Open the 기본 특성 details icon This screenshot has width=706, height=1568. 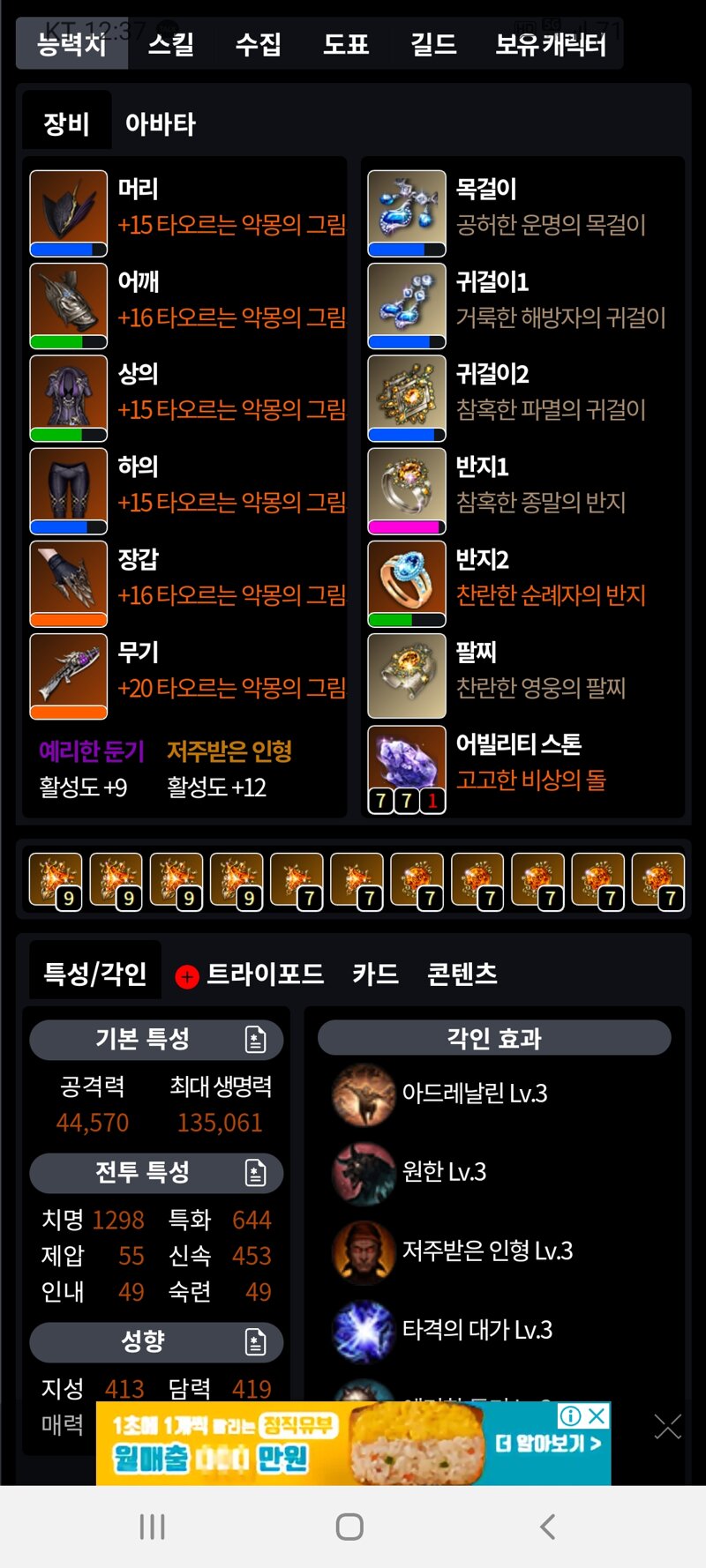click(x=255, y=1040)
